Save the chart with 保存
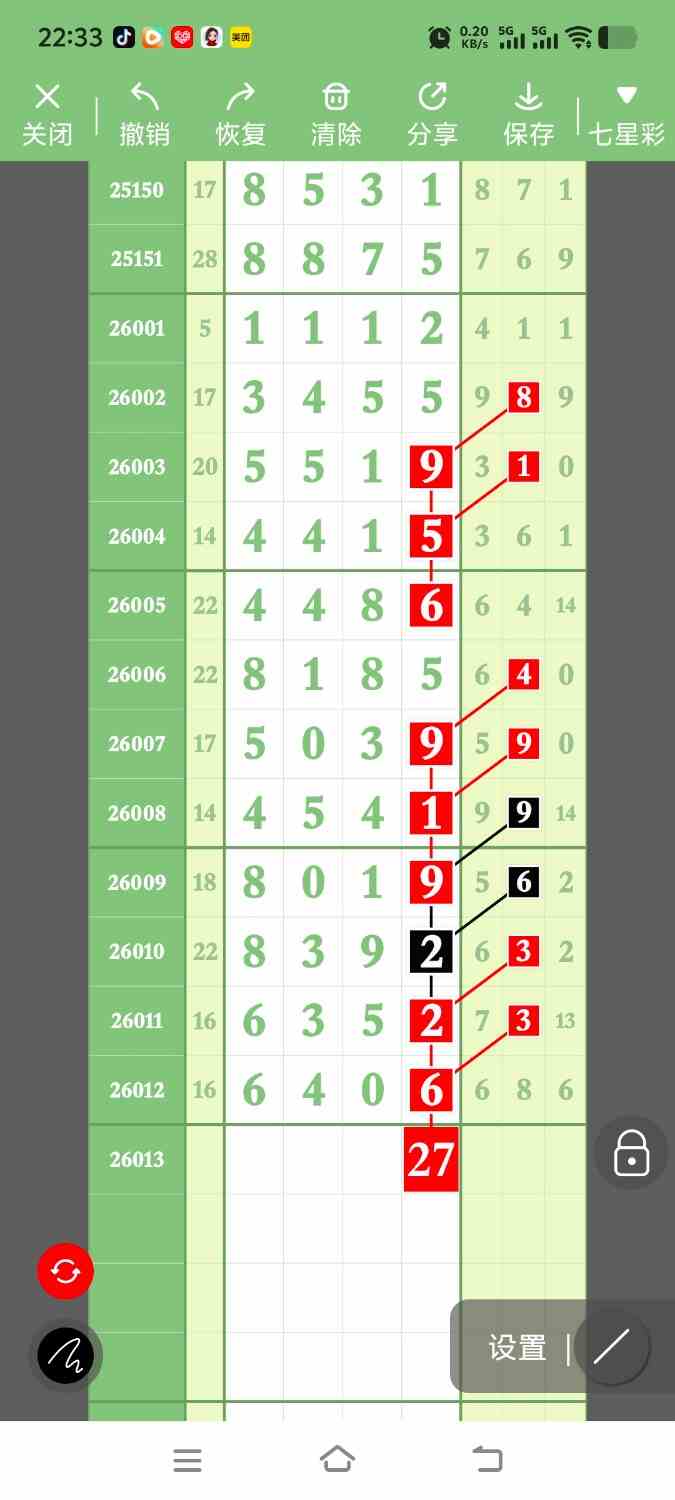The height and width of the screenshot is (1500, 675). click(528, 116)
